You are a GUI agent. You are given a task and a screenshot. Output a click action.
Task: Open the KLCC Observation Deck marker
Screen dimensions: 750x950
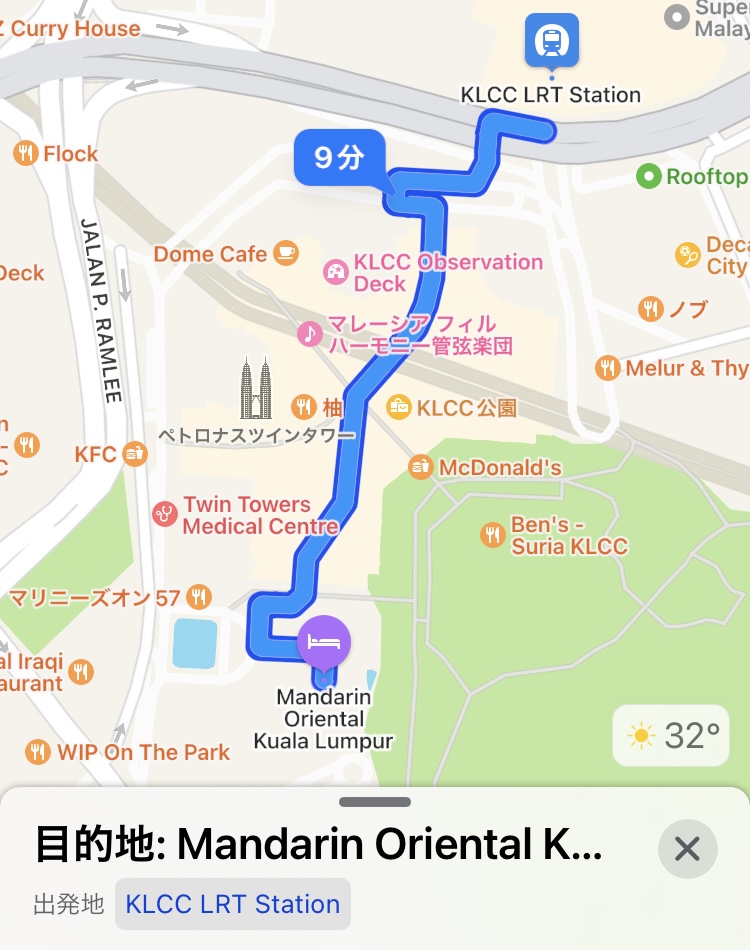click(x=336, y=272)
